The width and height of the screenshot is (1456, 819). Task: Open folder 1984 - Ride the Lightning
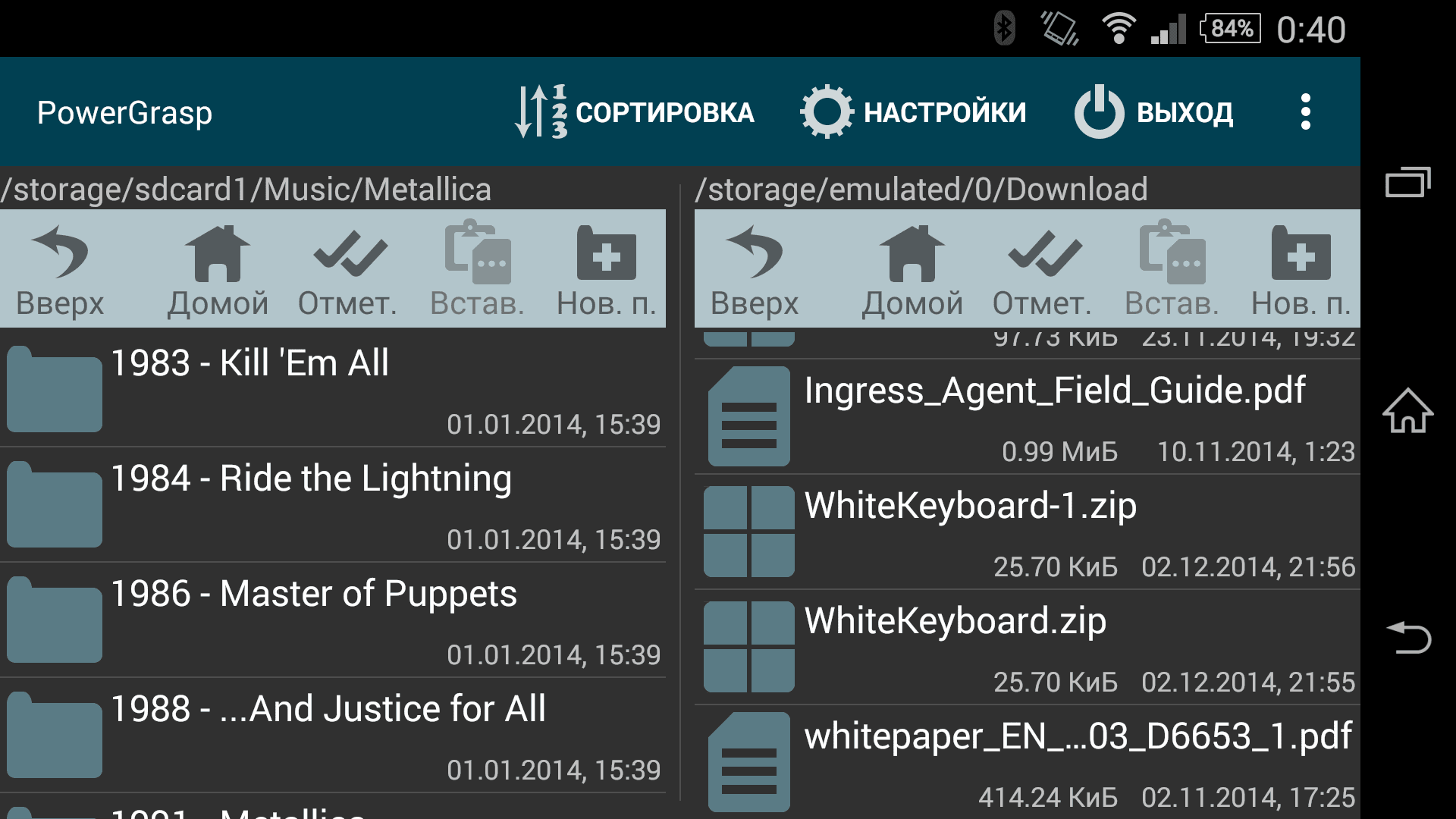[x=332, y=504]
